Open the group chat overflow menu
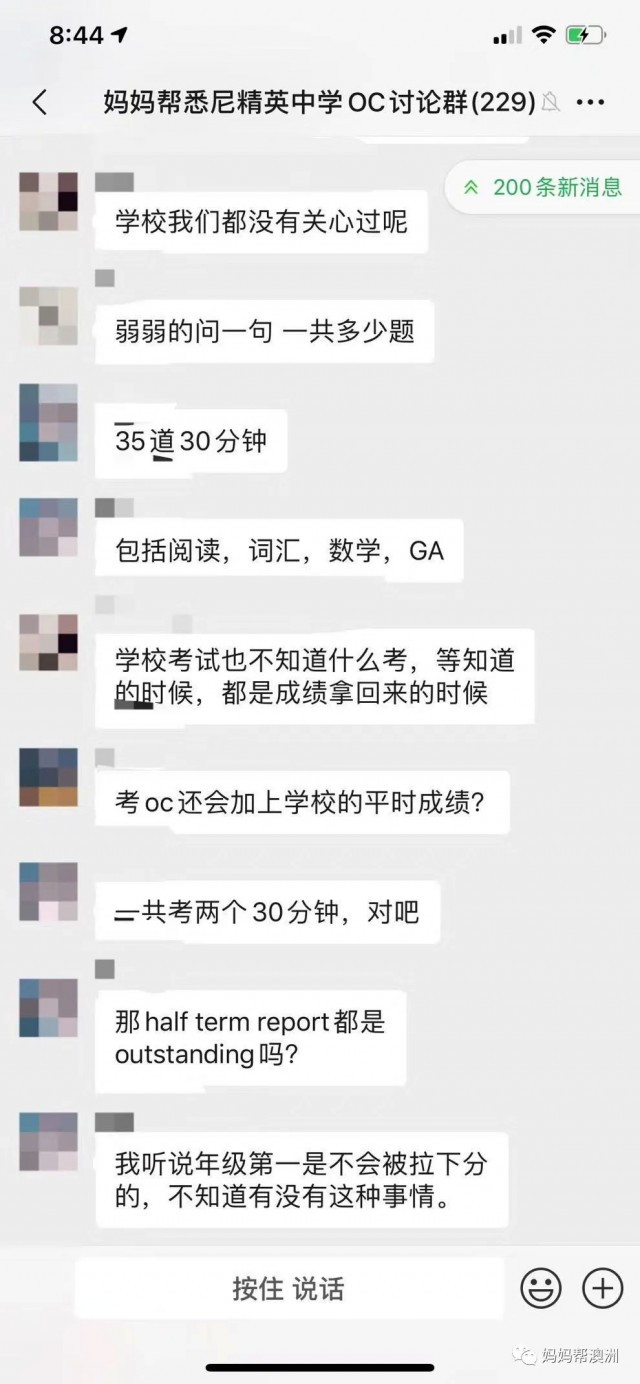Viewport: 640px width, 1384px height. pyautogui.click(x=591, y=102)
